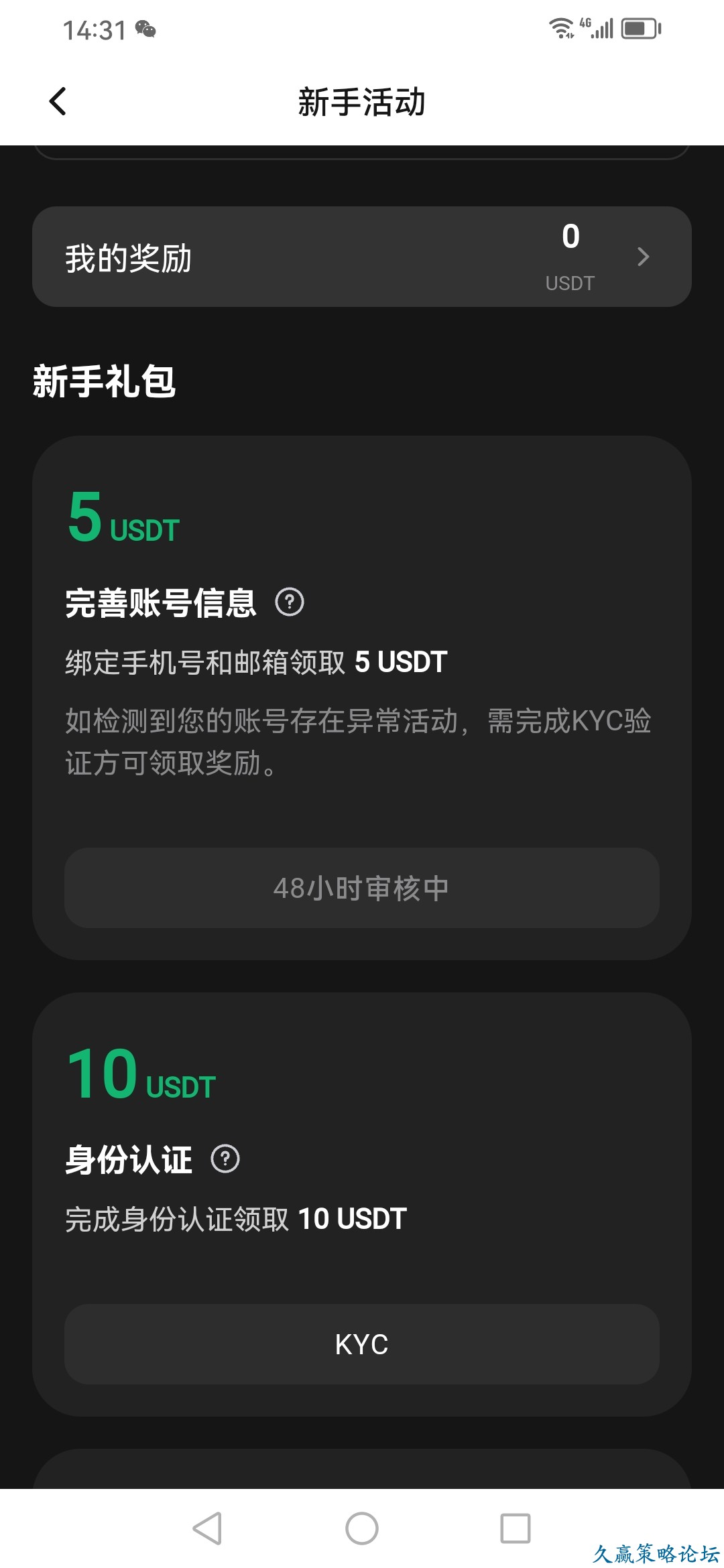Tap the 48小时审核中 button

click(x=362, y=888)
